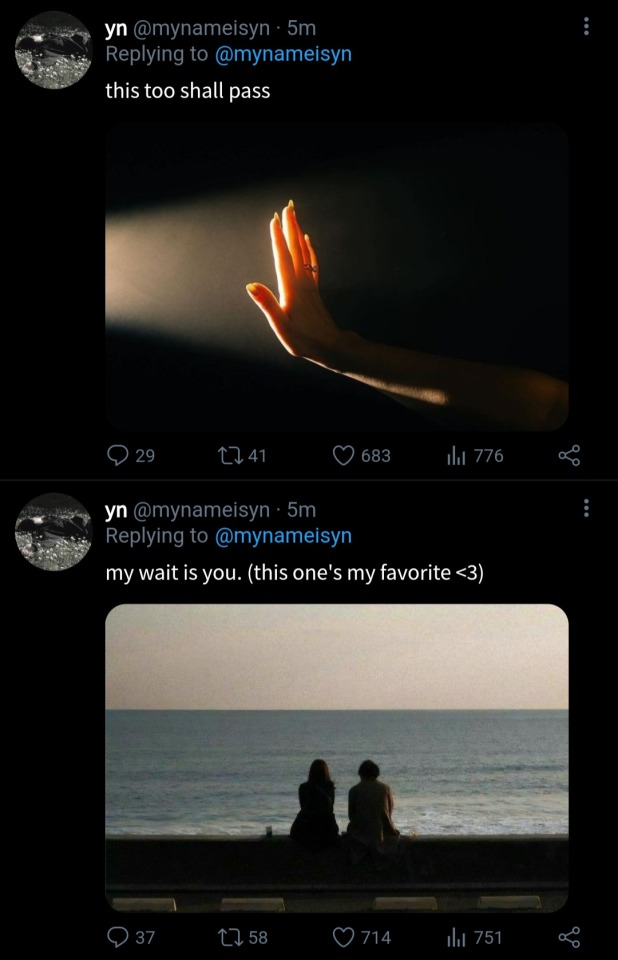Open @mynameisyn link in second tweet's reply line
The image size is (618, 960).
pyautogui.click(x=283, y=536)
